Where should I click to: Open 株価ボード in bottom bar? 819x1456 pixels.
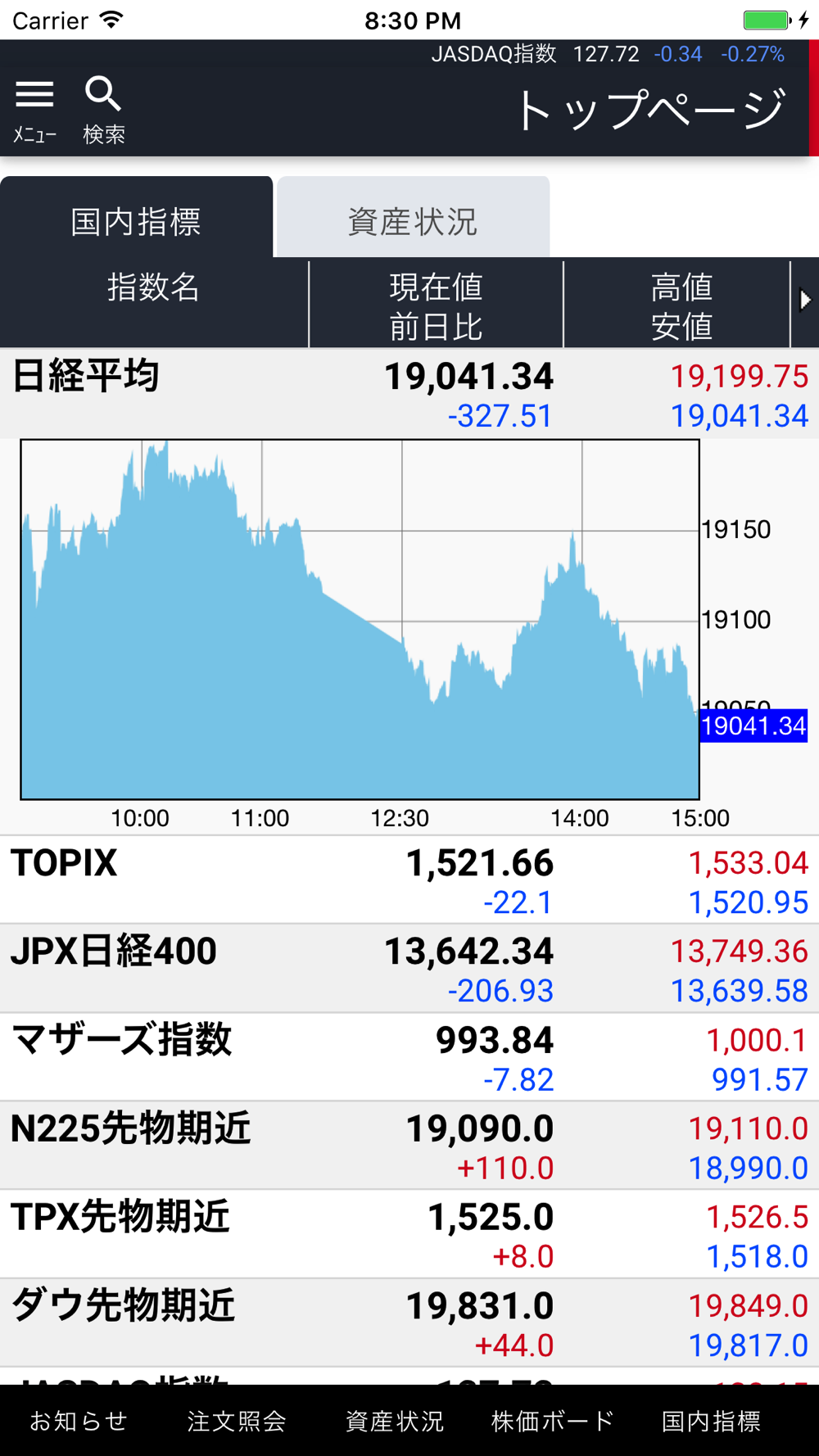click(x=553, y=1421)
